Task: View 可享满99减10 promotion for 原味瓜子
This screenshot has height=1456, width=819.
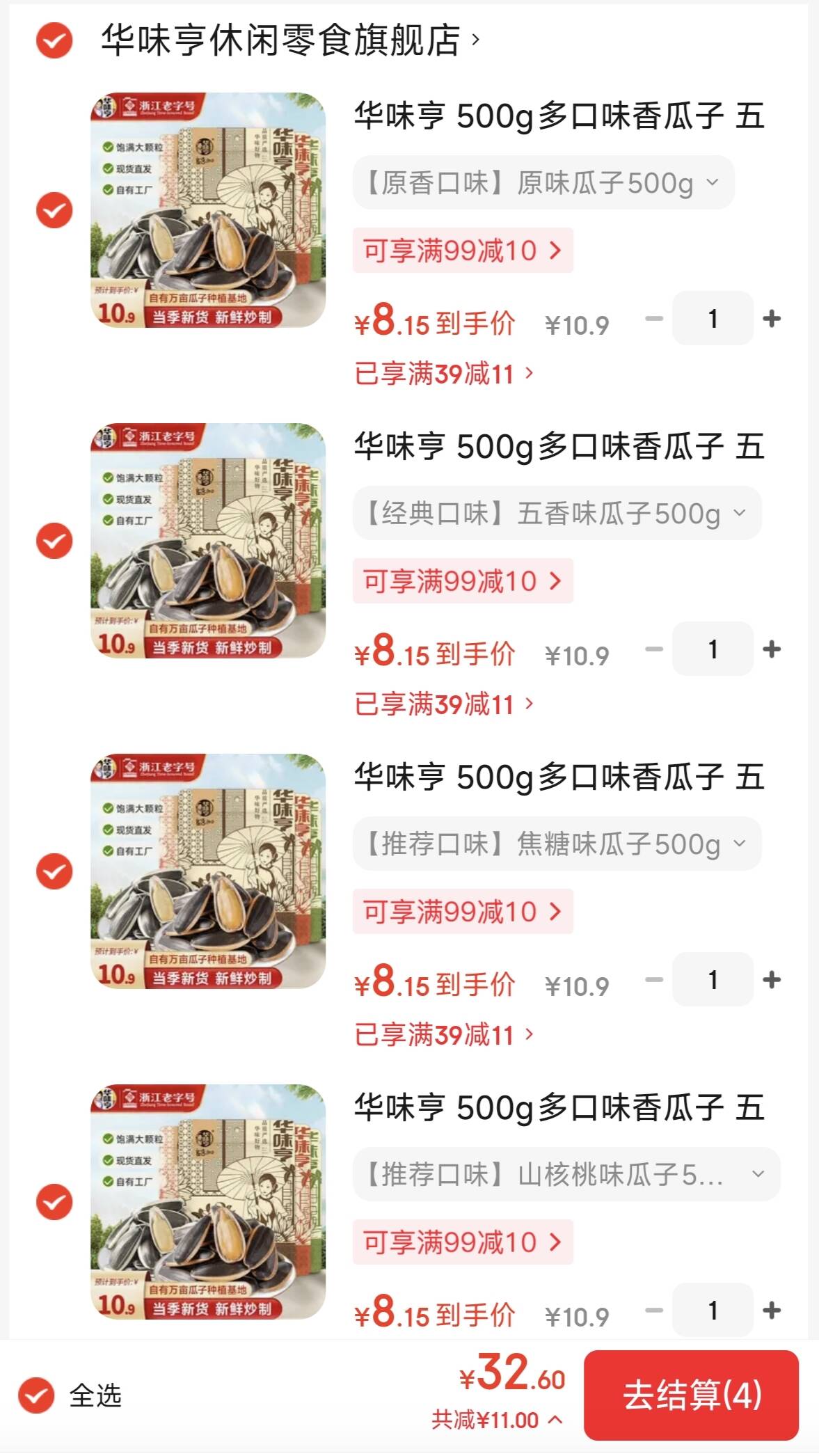Action: click(x=462, y=251)
